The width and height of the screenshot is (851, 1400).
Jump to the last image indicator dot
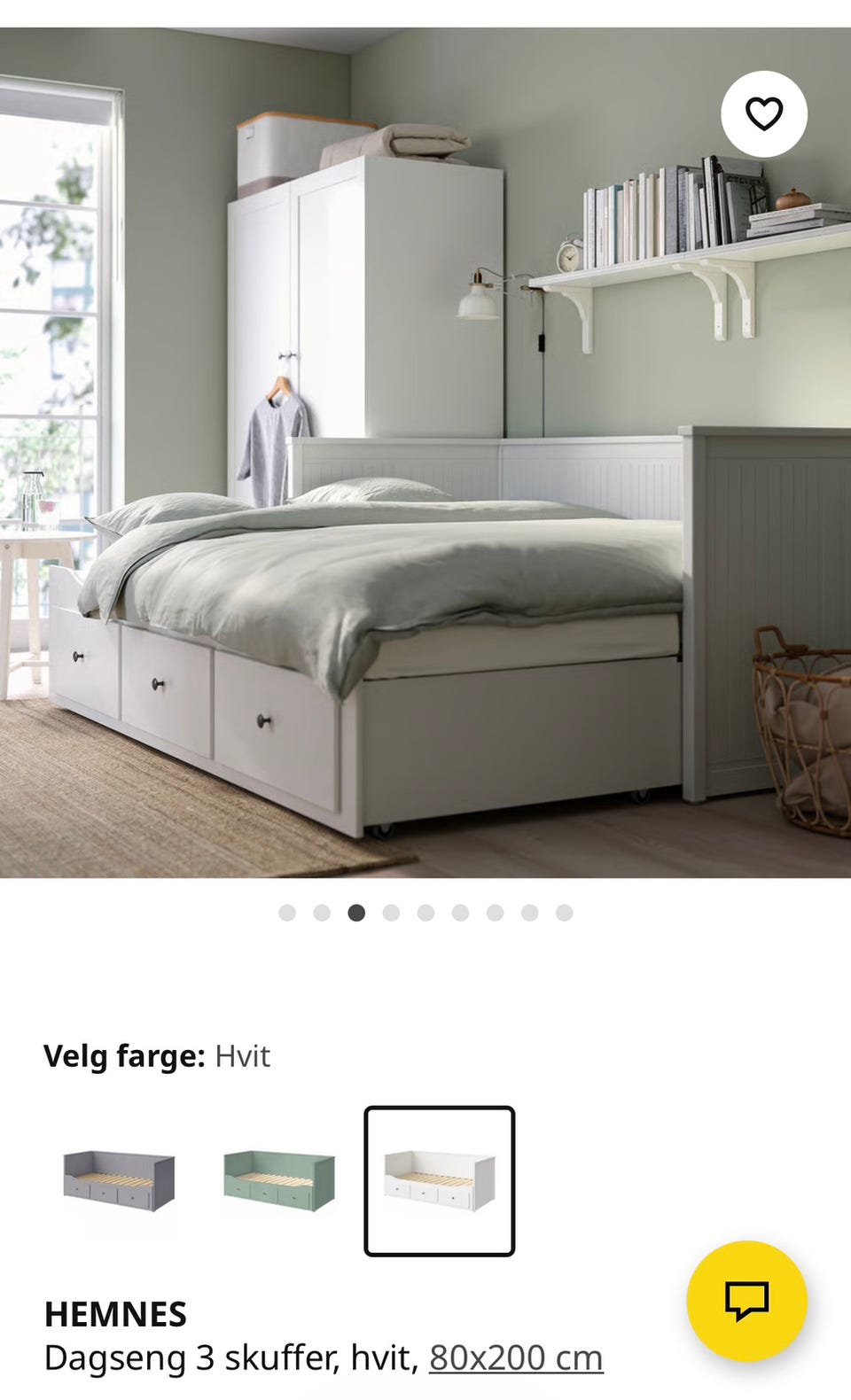[564, 913]
